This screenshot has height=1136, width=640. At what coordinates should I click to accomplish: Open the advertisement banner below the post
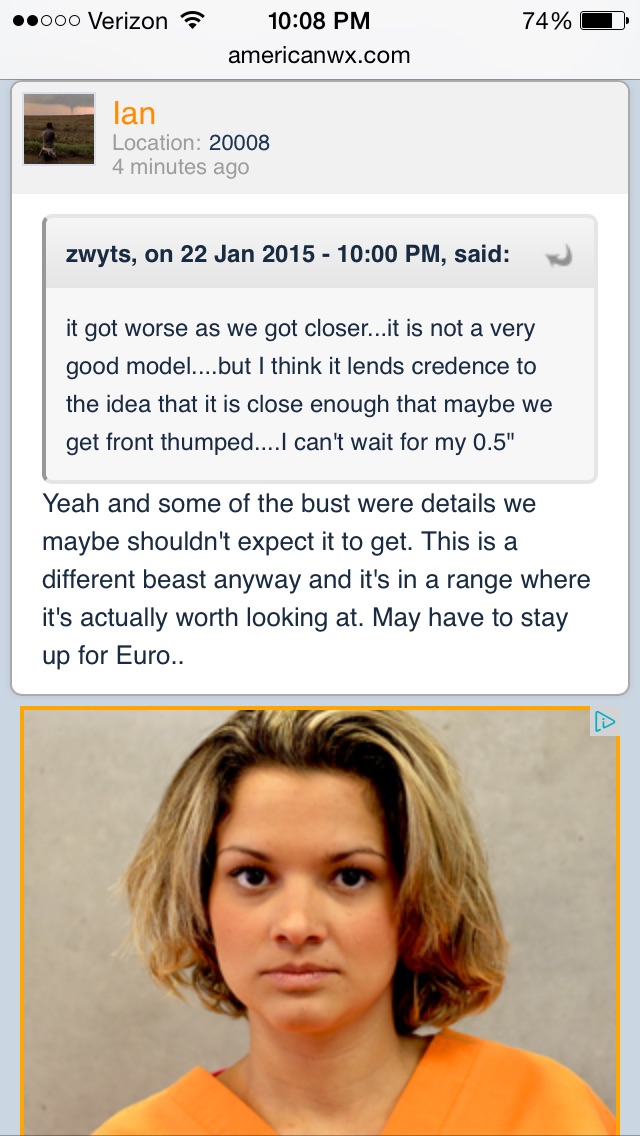pyautogui.click(x=320, y=921)
